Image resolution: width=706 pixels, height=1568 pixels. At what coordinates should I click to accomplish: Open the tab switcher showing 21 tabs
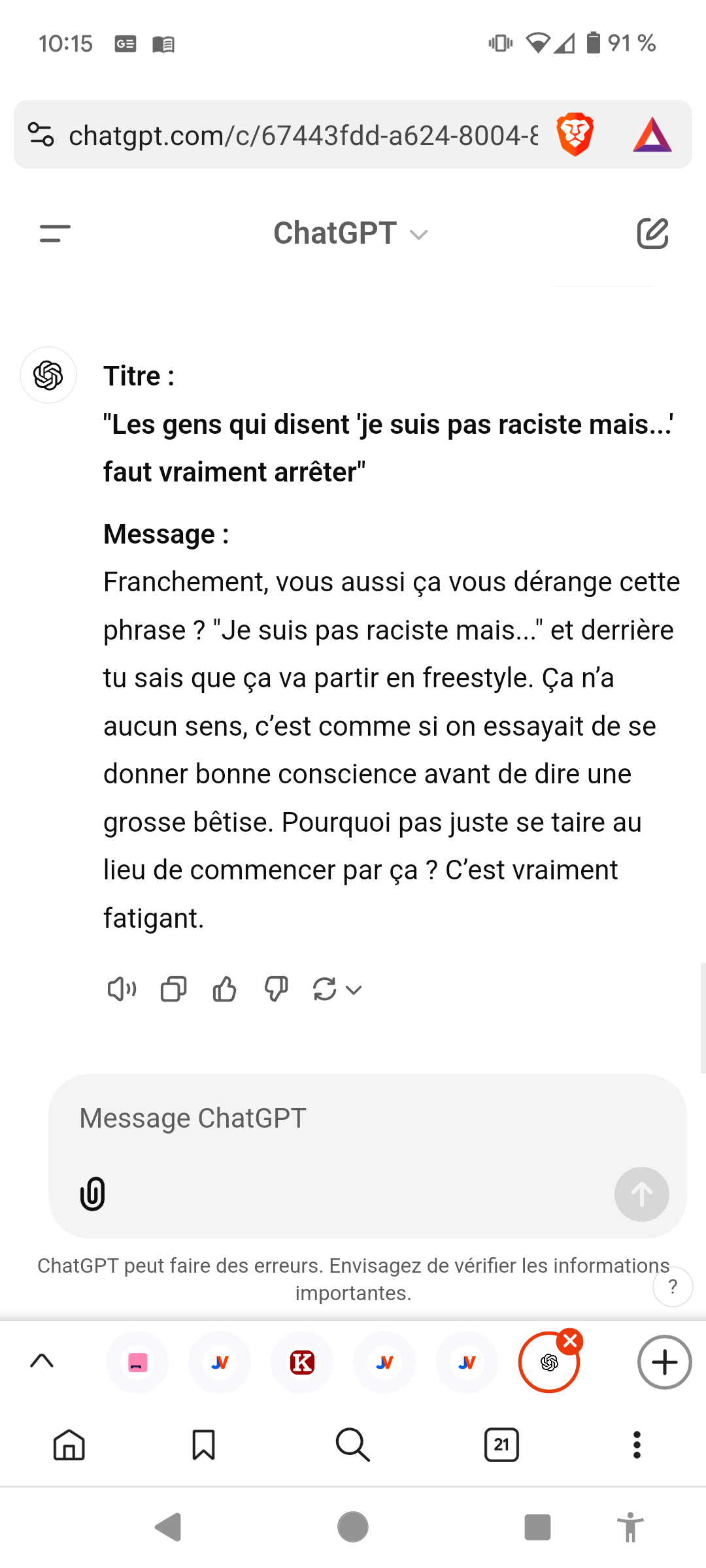click(x=501, y=1445)
